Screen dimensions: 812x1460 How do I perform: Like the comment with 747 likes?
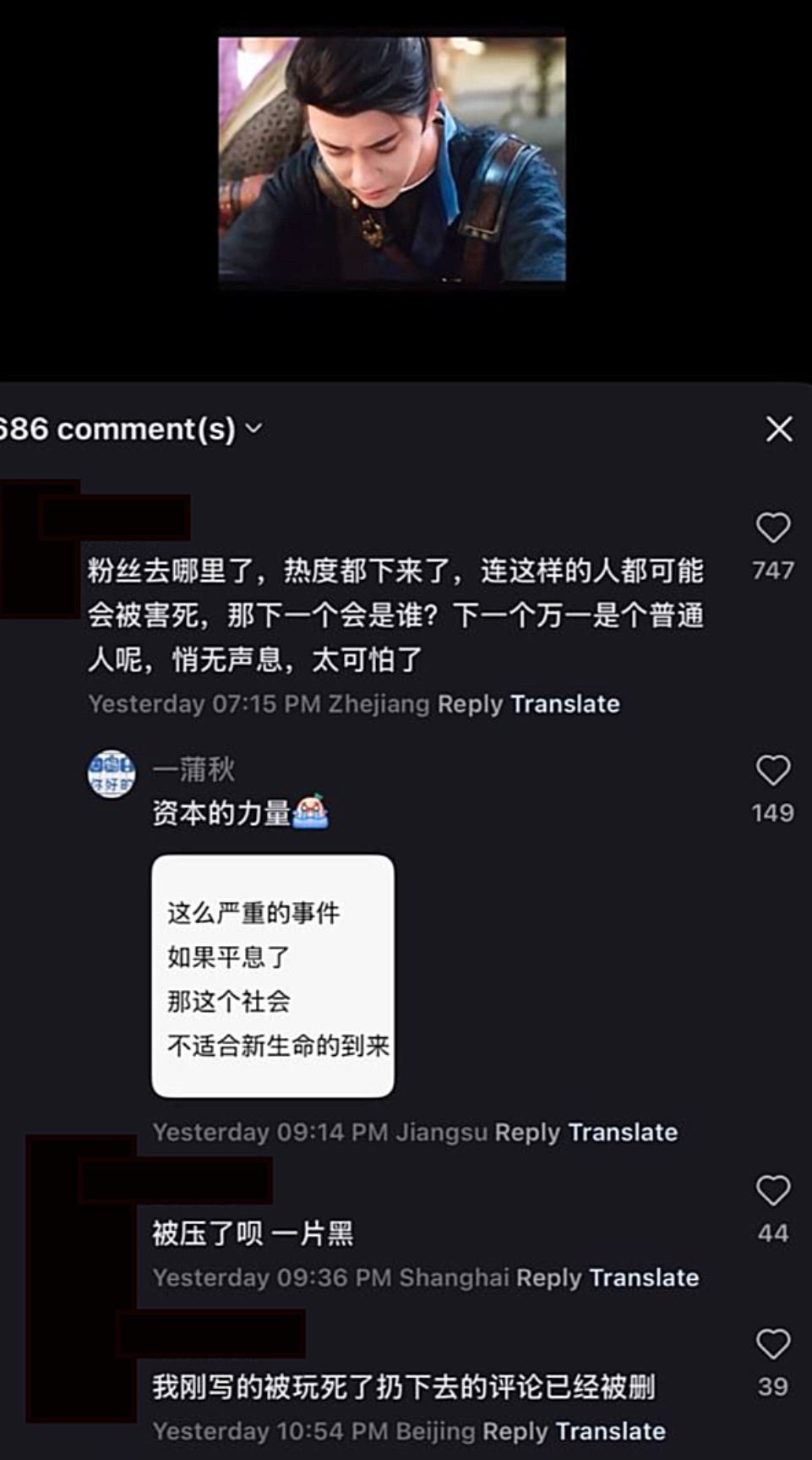[x=772, y=528]
